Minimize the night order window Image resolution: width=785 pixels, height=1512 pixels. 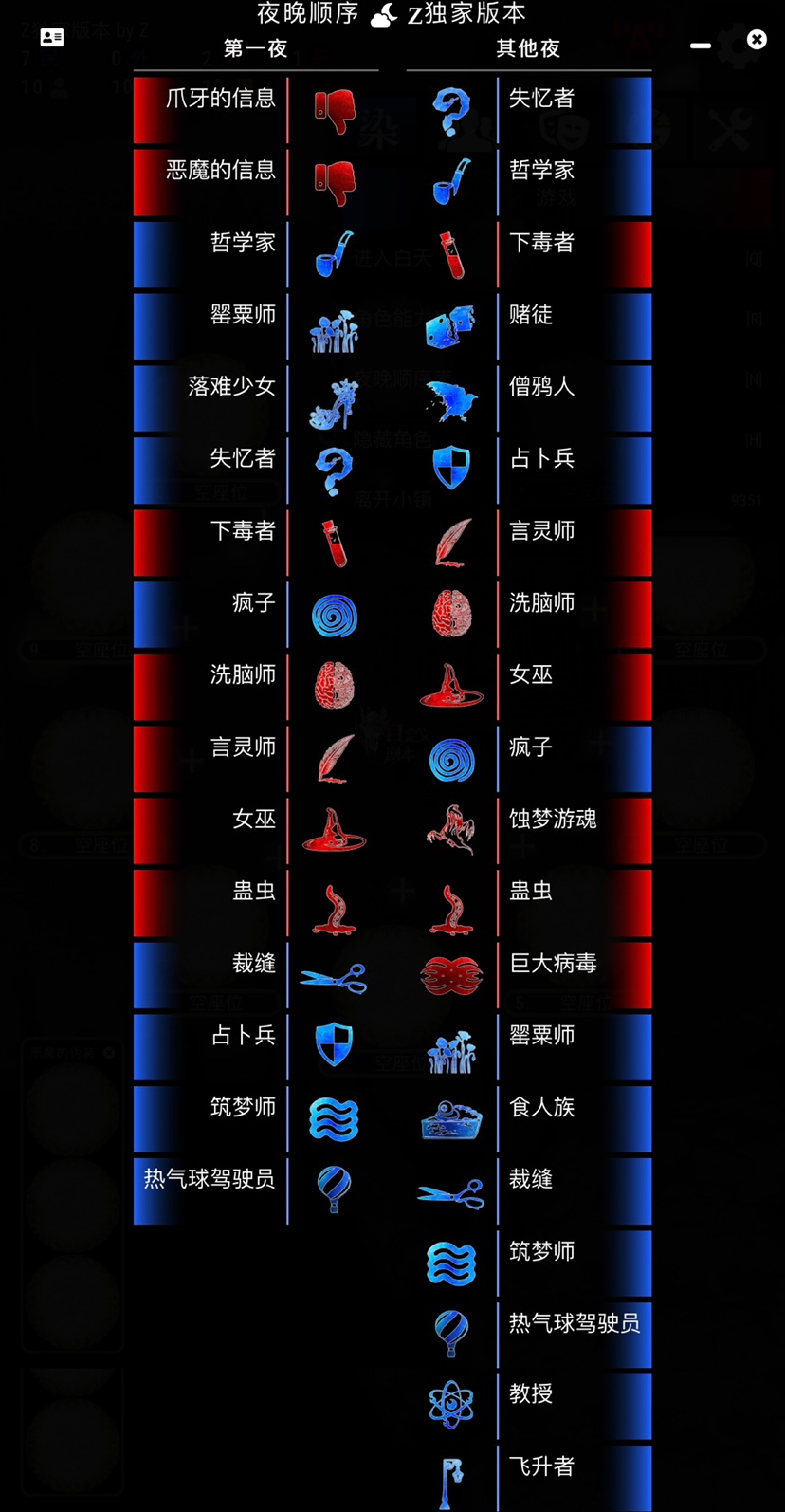click(x=701, y=45)
